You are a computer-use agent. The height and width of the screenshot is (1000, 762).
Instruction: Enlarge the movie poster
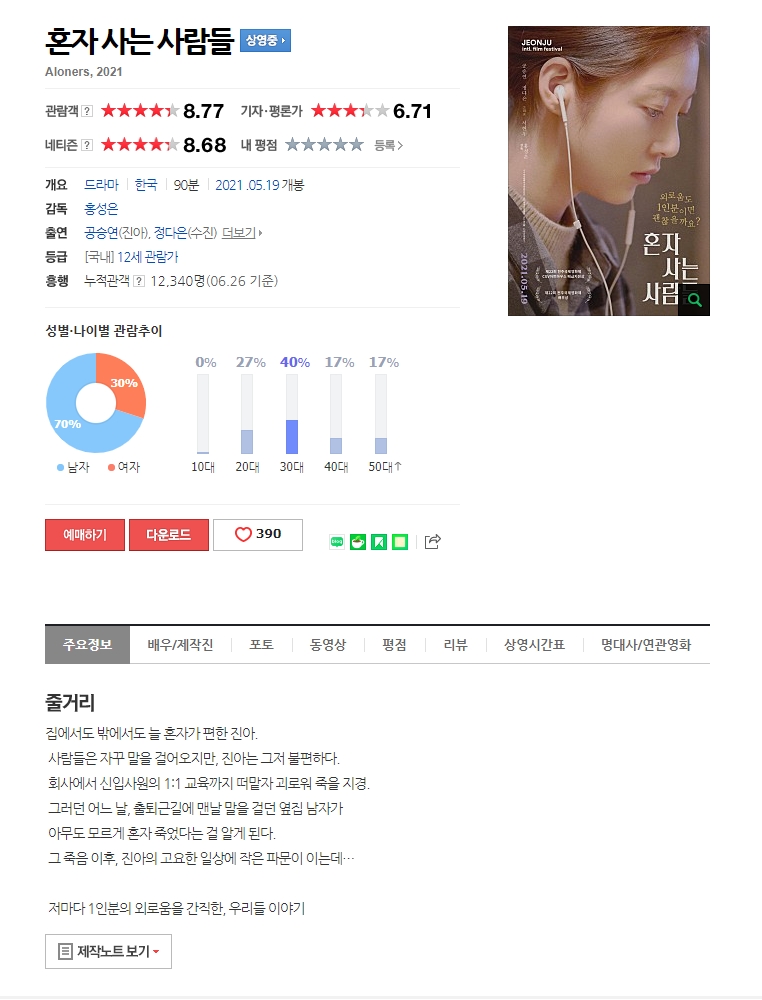(x=608, y=170)
